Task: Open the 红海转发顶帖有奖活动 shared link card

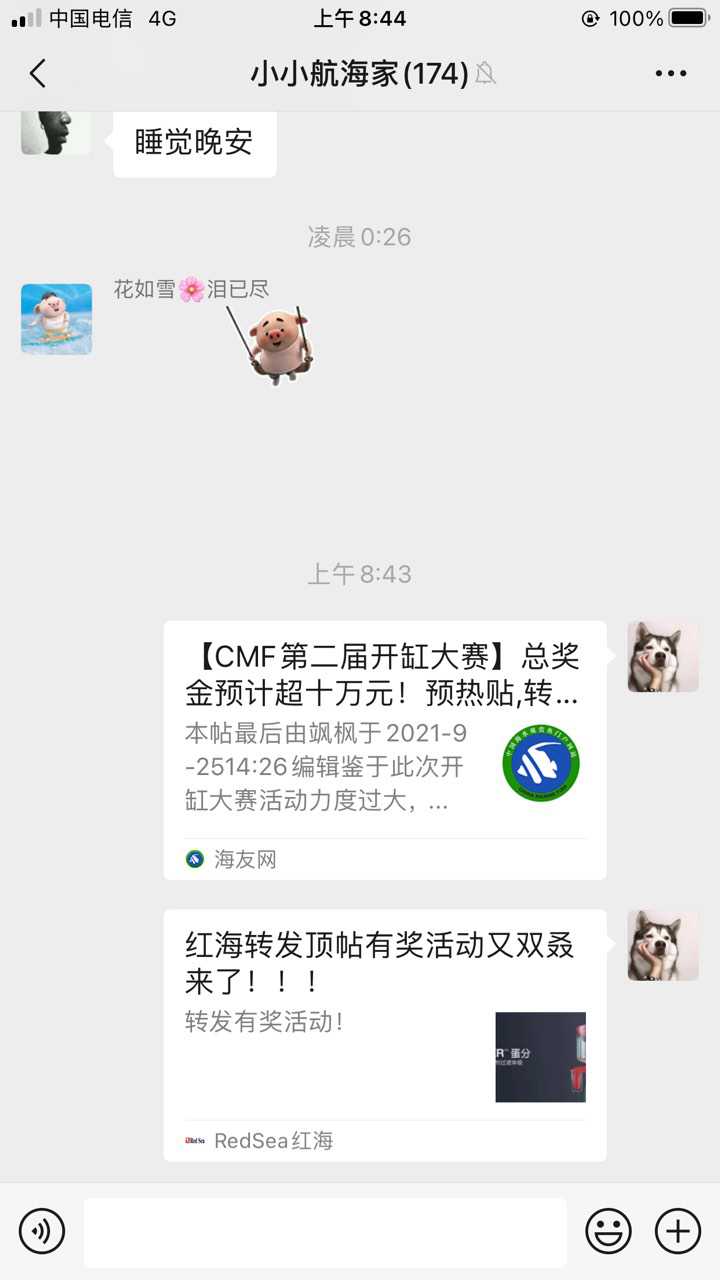Action: click(384, 1034)
